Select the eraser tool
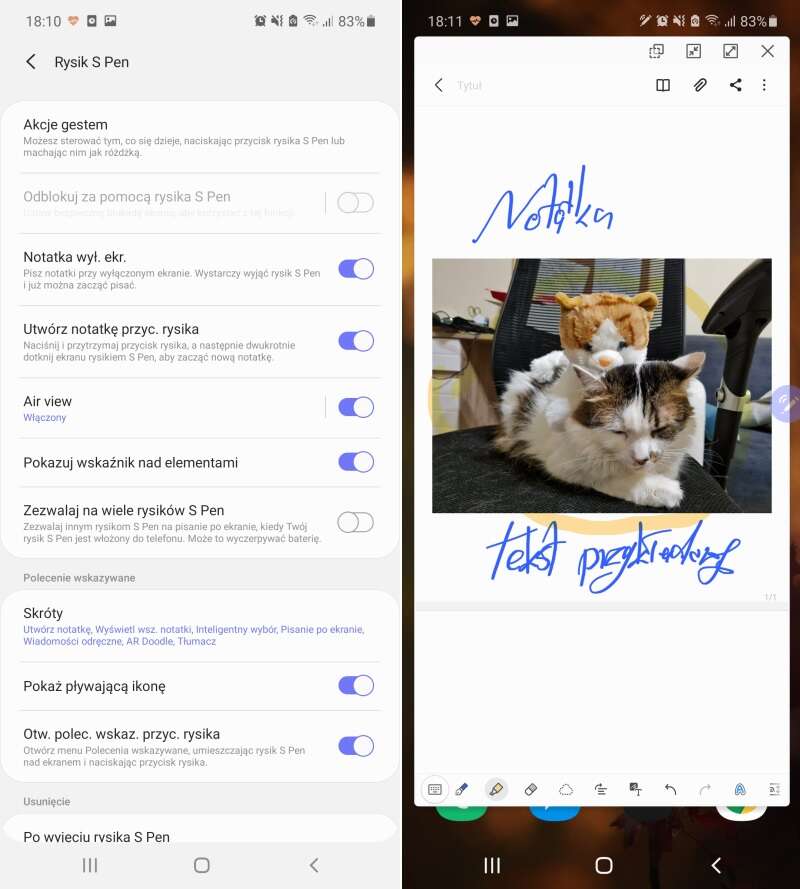Image resolution: width=800 pixels, height=889 pixels. (x=531, y=789)
